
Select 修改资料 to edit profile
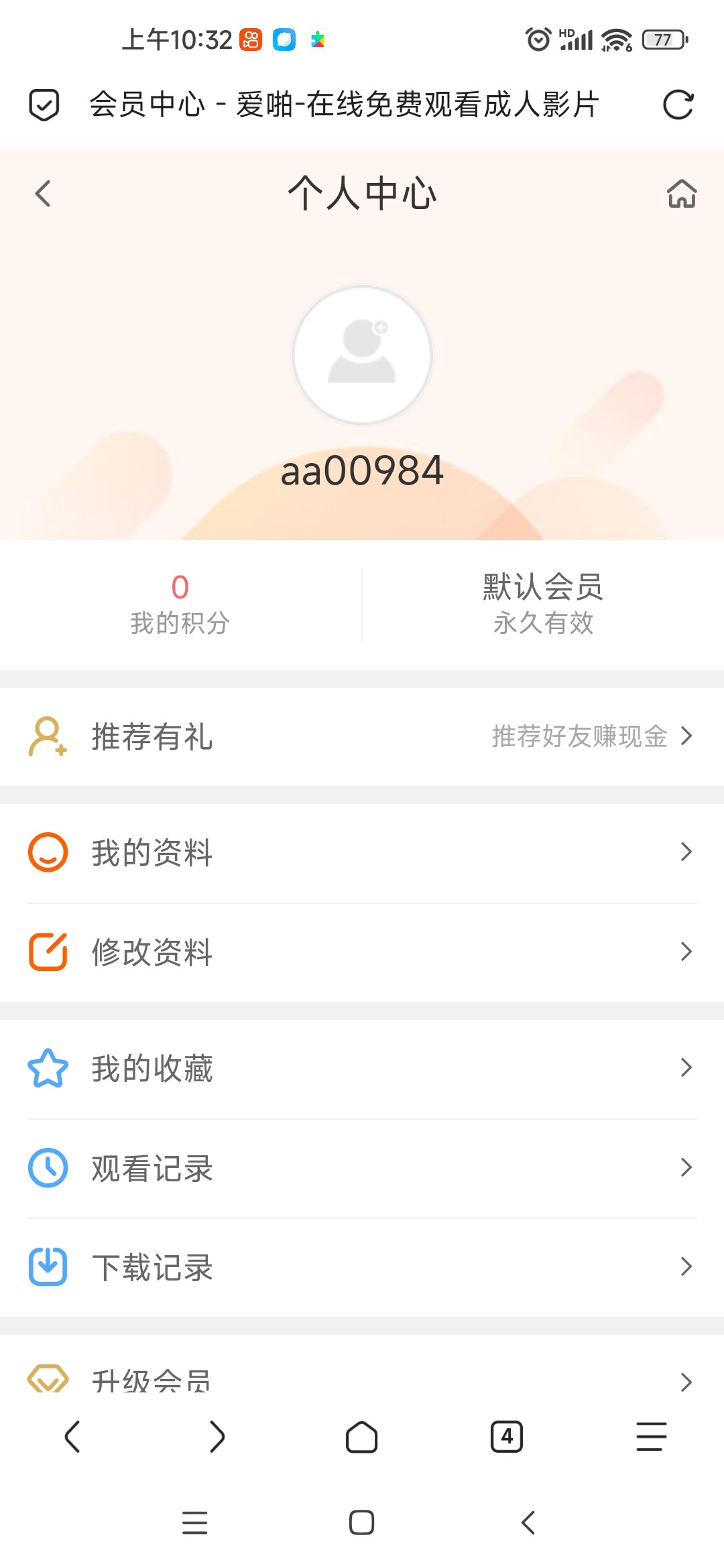click(362, 952)
